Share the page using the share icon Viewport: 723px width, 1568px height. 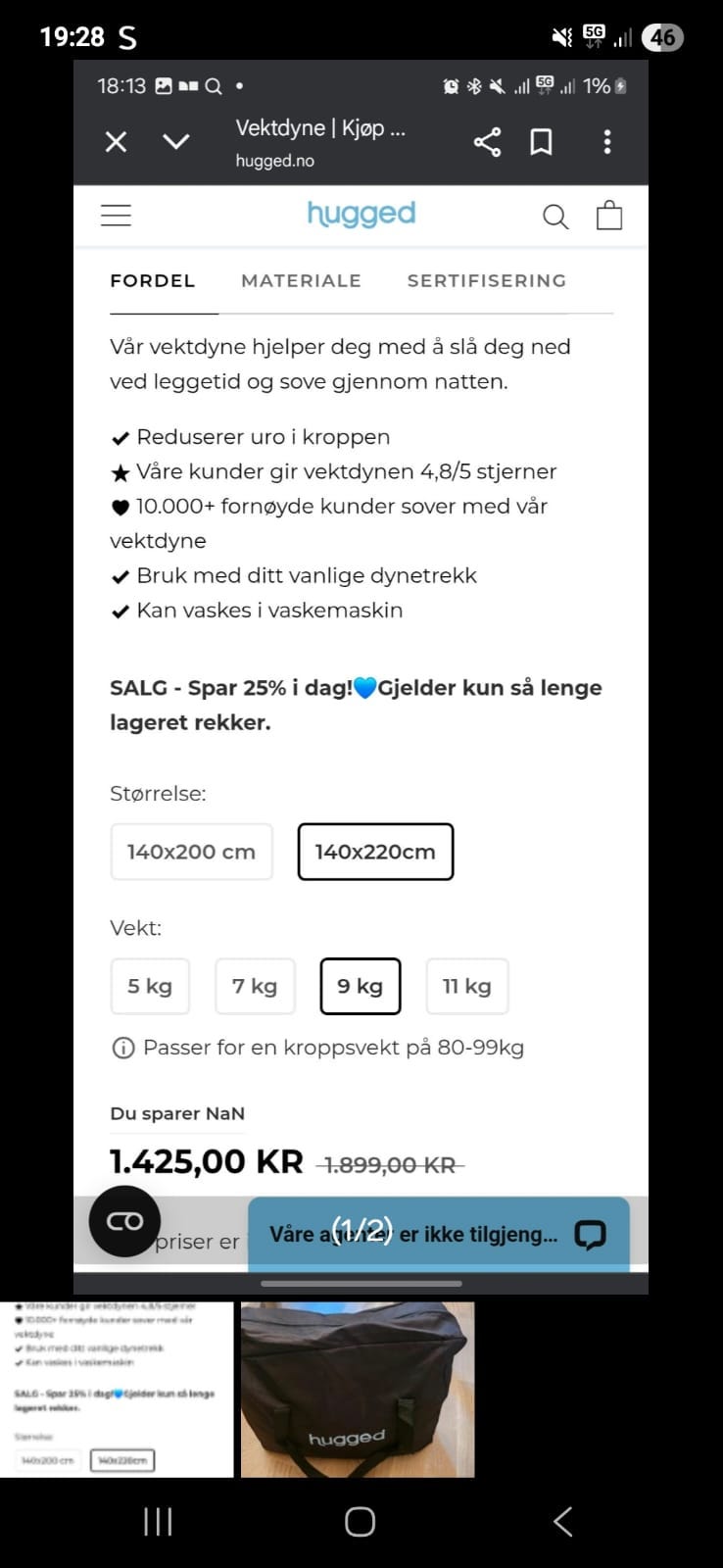tap(487, 141)
